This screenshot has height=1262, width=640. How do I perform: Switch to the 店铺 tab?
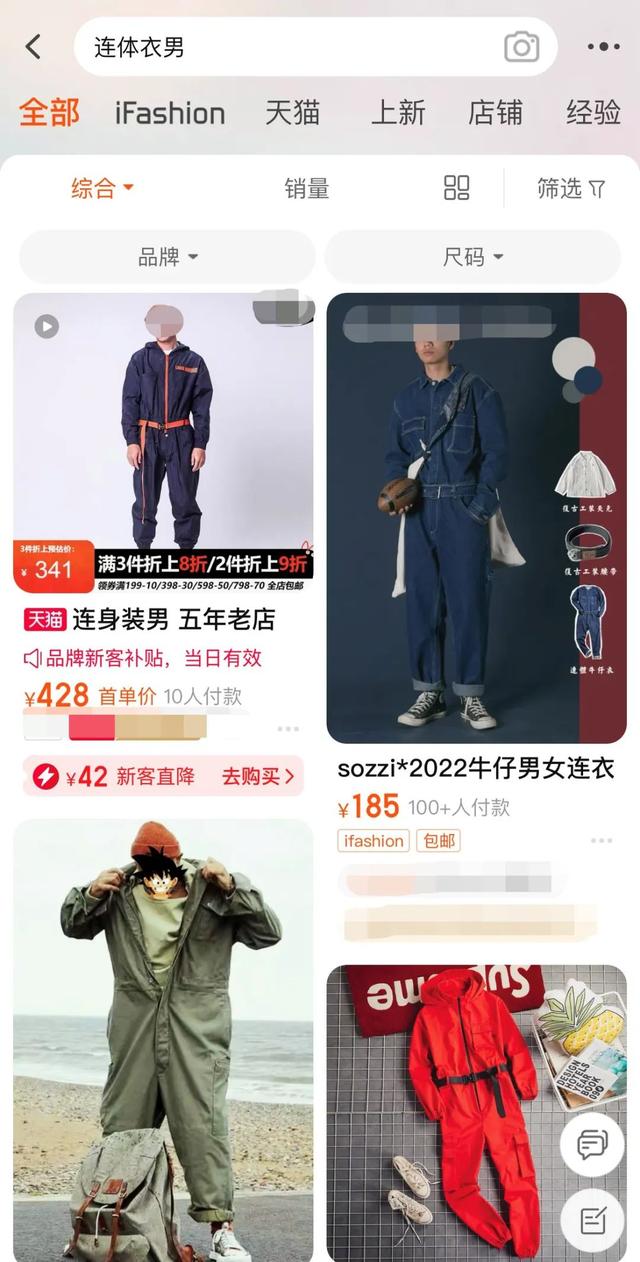tap(495, 113)
